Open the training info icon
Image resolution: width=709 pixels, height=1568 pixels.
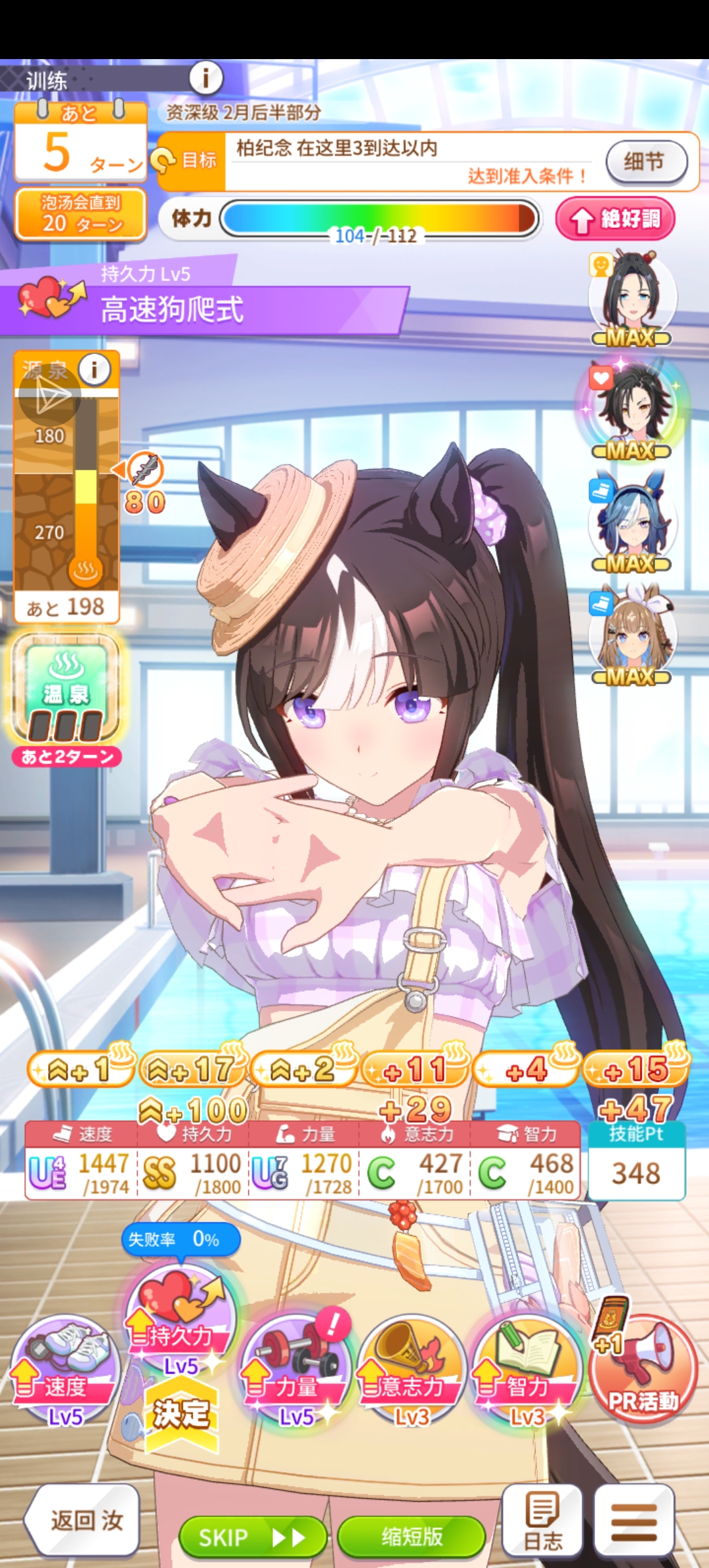pyautogui.click(x=206, y=79)
